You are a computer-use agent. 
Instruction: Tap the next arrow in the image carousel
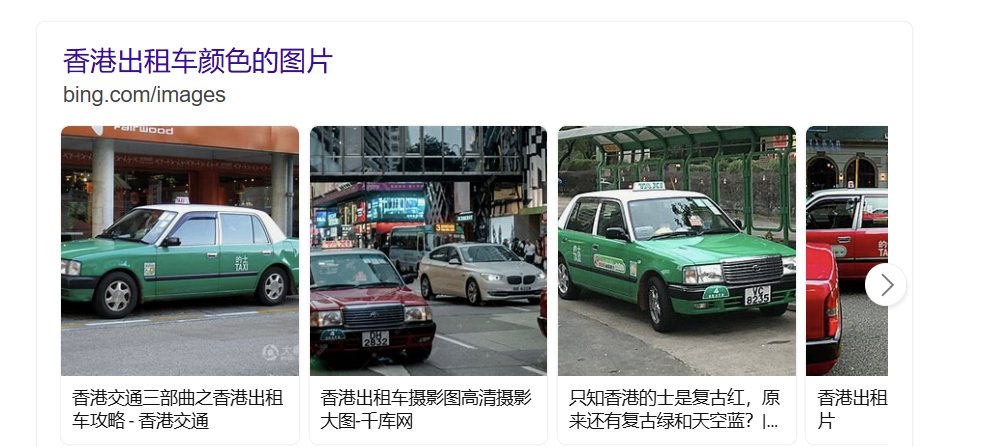coord(886,285)
